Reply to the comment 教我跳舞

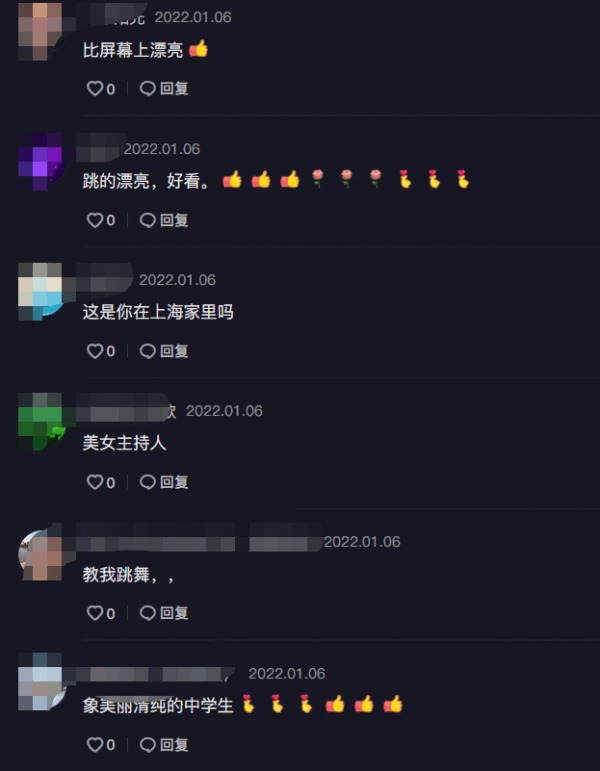(165, 613)
